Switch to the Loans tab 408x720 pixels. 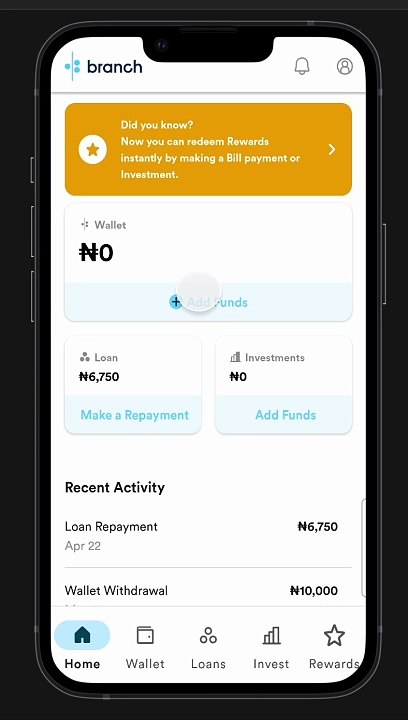pos(208,647)
